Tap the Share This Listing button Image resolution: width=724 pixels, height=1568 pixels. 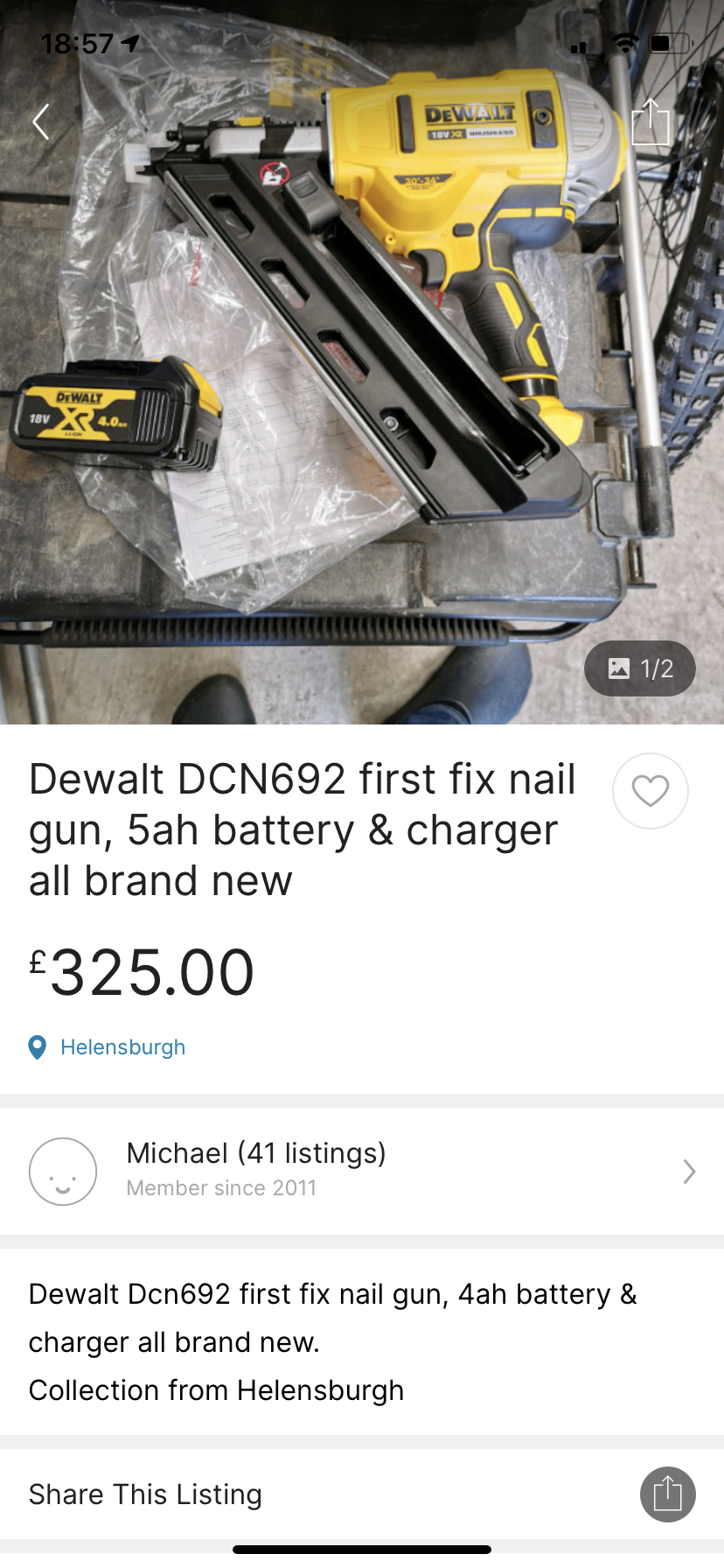coord(667,1494)
